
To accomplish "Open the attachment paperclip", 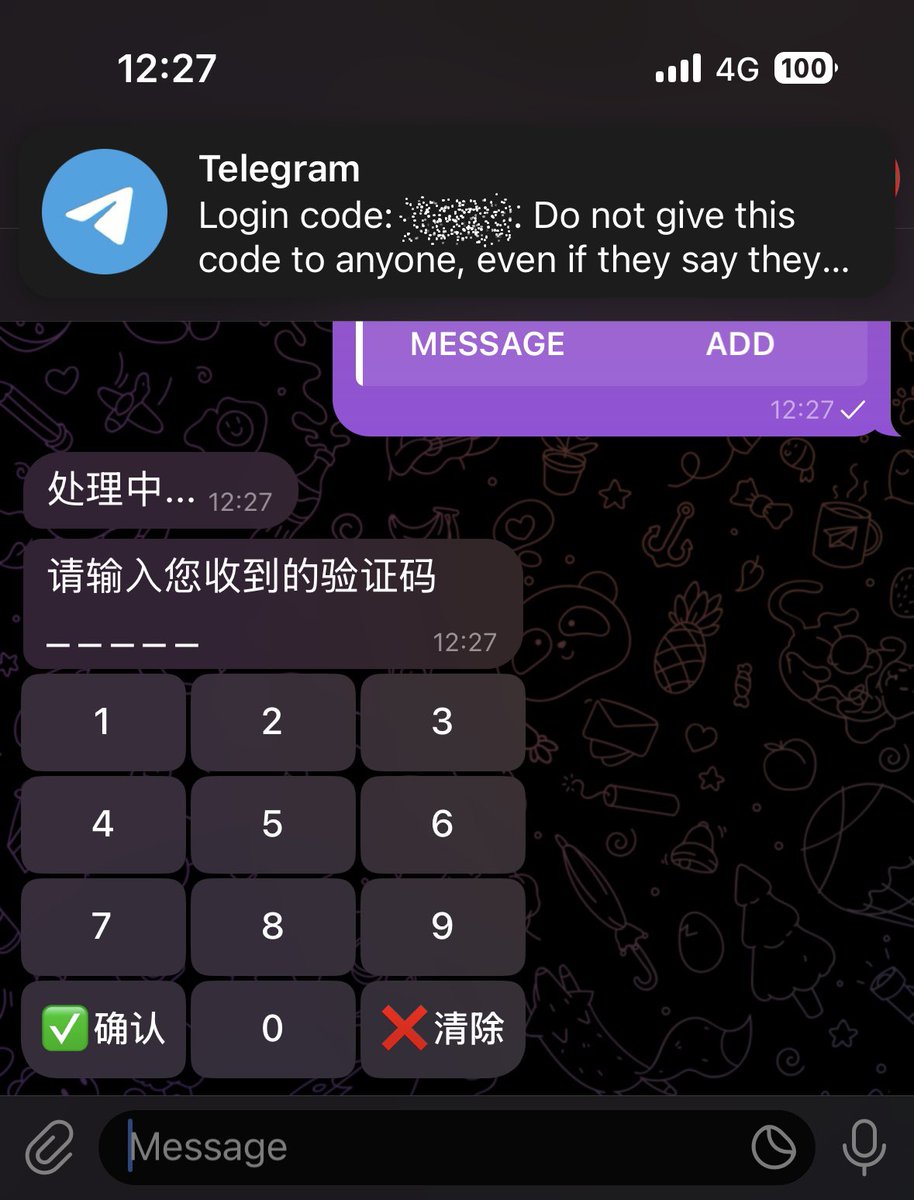I will coord(50,1147).
